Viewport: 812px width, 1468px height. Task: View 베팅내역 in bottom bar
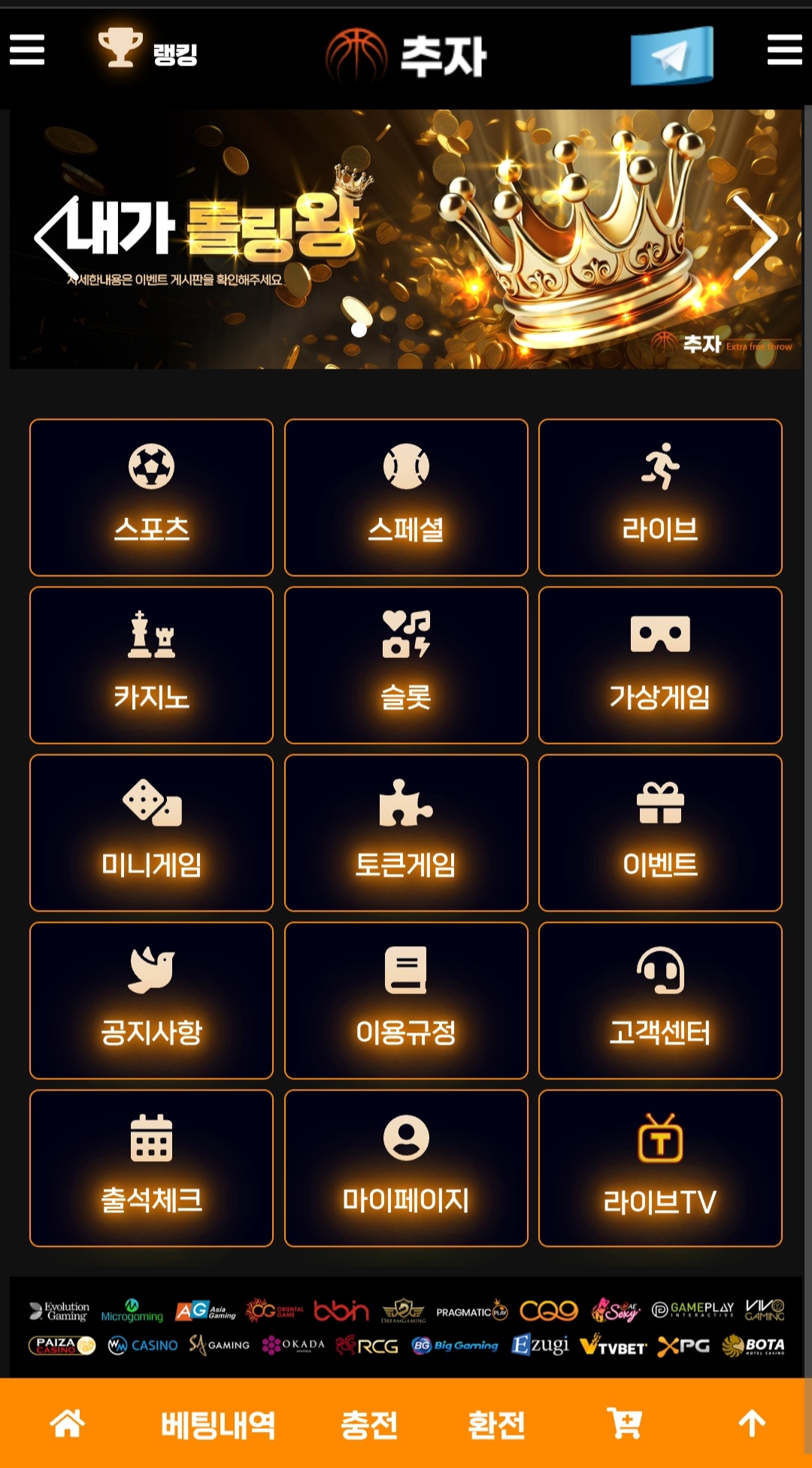tap(218, 1424)
